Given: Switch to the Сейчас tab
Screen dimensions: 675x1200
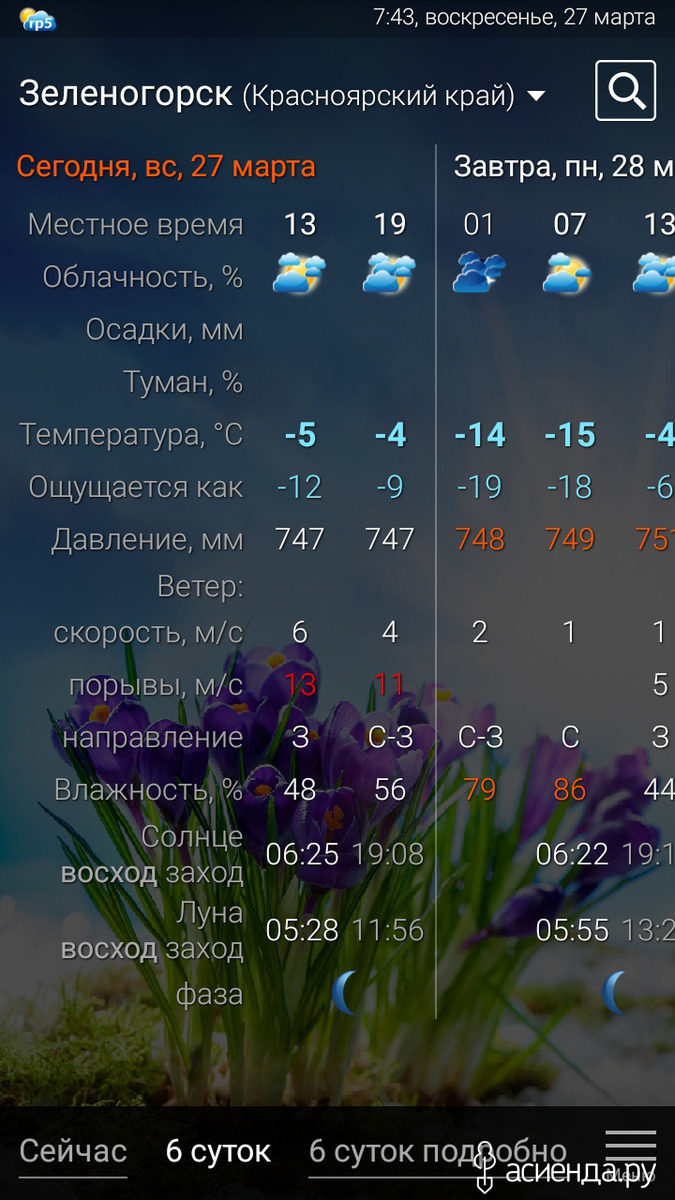Looking at the screenshot, I should (73, 1151).
